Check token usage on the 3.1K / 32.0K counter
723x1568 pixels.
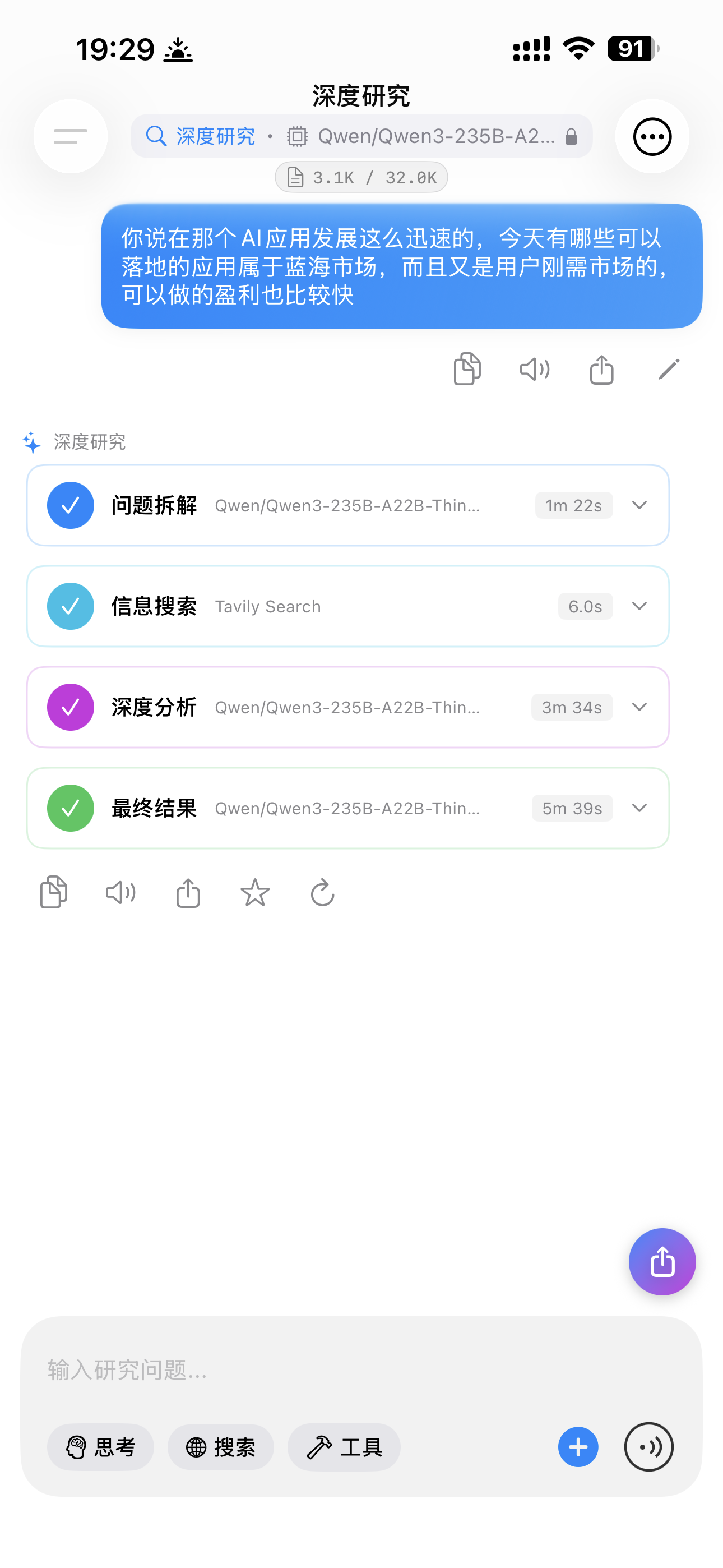pyautogui.click(x=361, y=177)
